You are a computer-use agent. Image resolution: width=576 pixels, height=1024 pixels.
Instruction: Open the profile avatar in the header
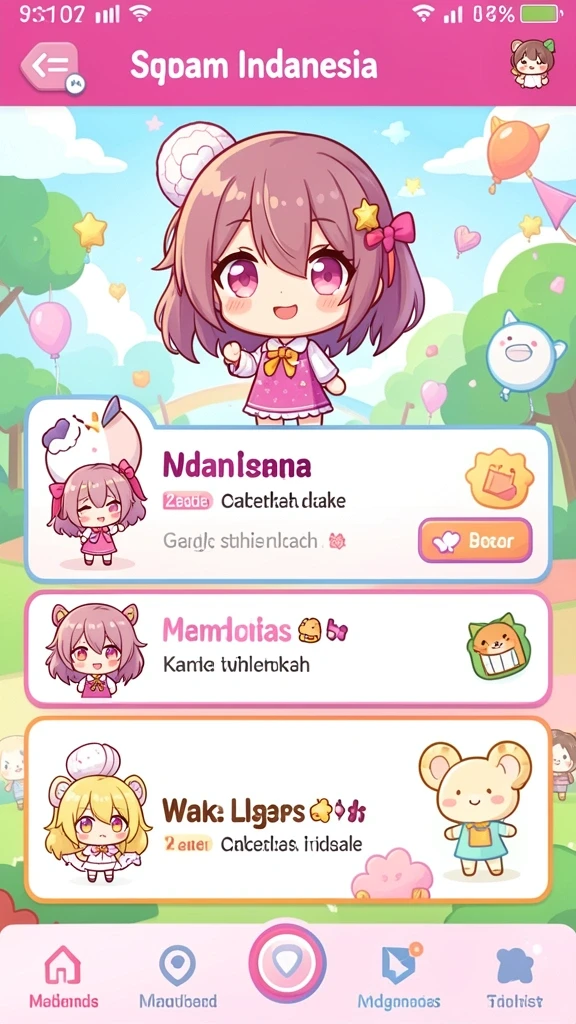533,63
